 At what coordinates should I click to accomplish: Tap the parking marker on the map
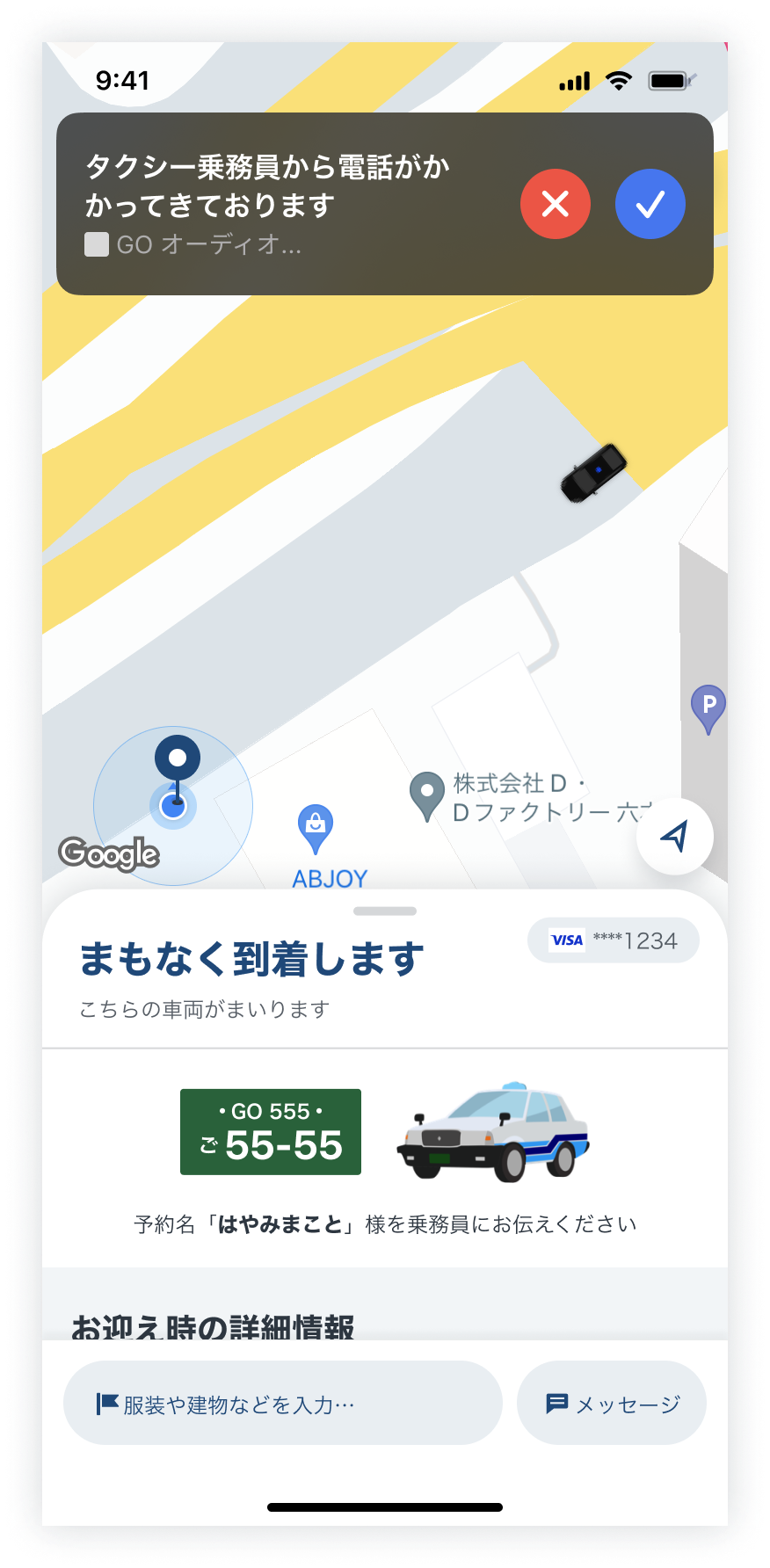[708, 708]
